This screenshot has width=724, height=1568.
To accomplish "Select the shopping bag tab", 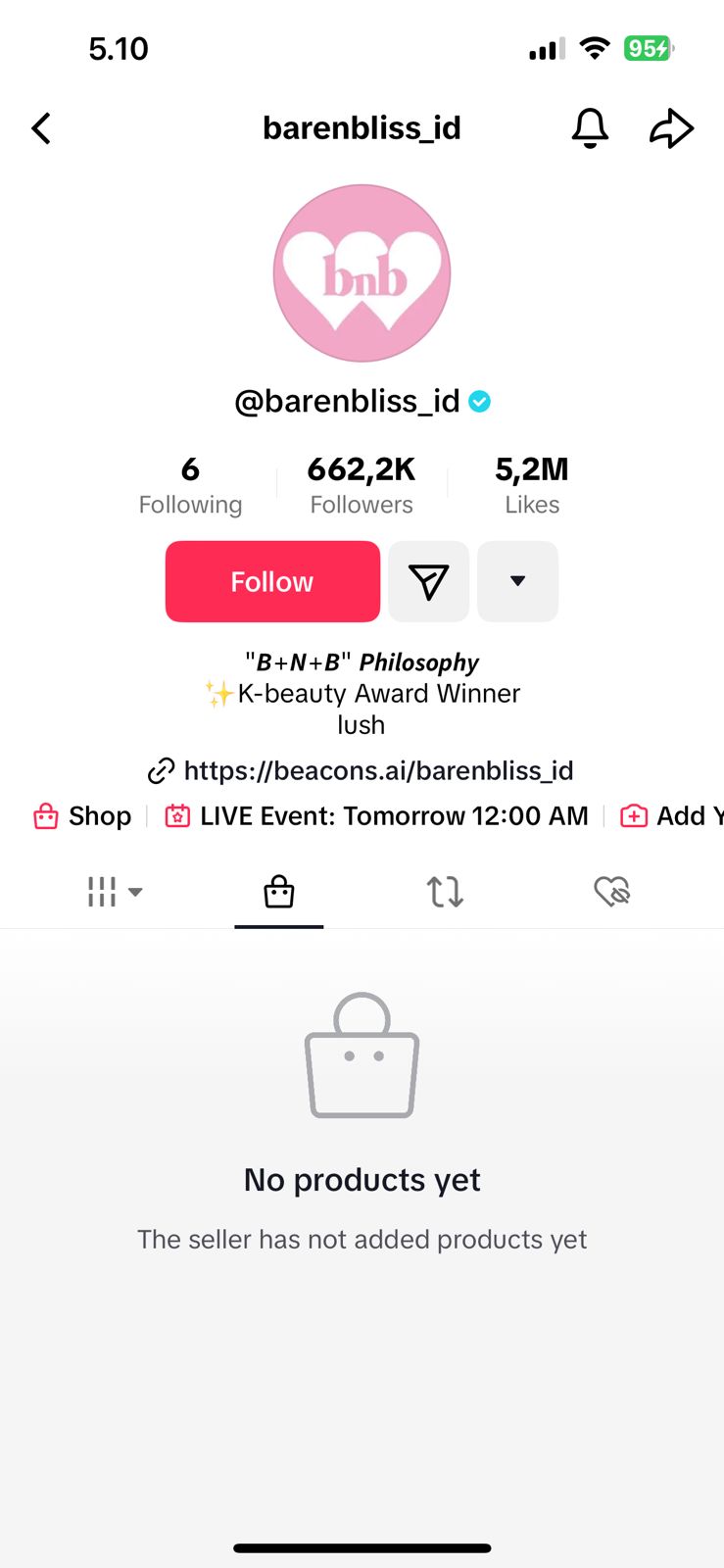I will pos(279,892).
